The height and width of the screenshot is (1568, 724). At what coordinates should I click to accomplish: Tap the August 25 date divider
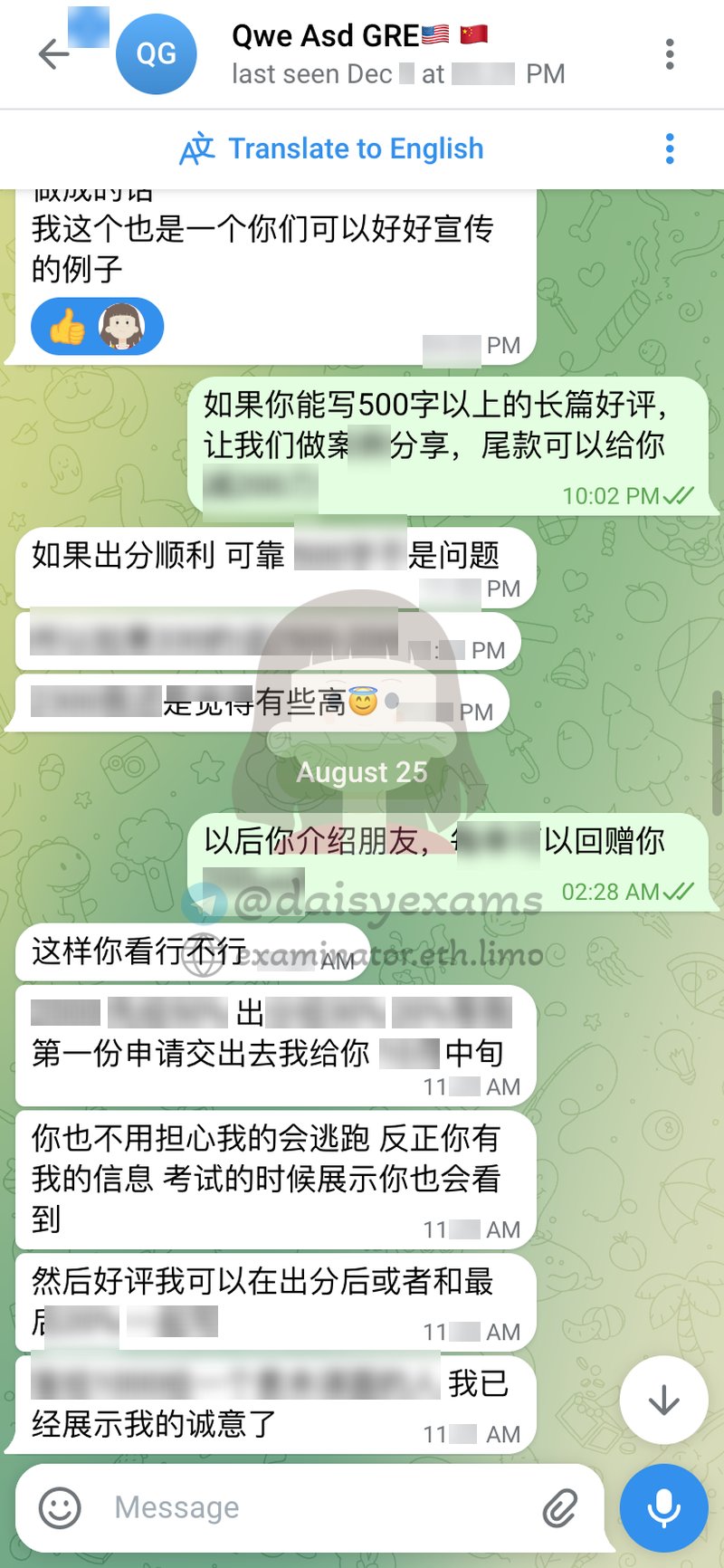[361, 771]
